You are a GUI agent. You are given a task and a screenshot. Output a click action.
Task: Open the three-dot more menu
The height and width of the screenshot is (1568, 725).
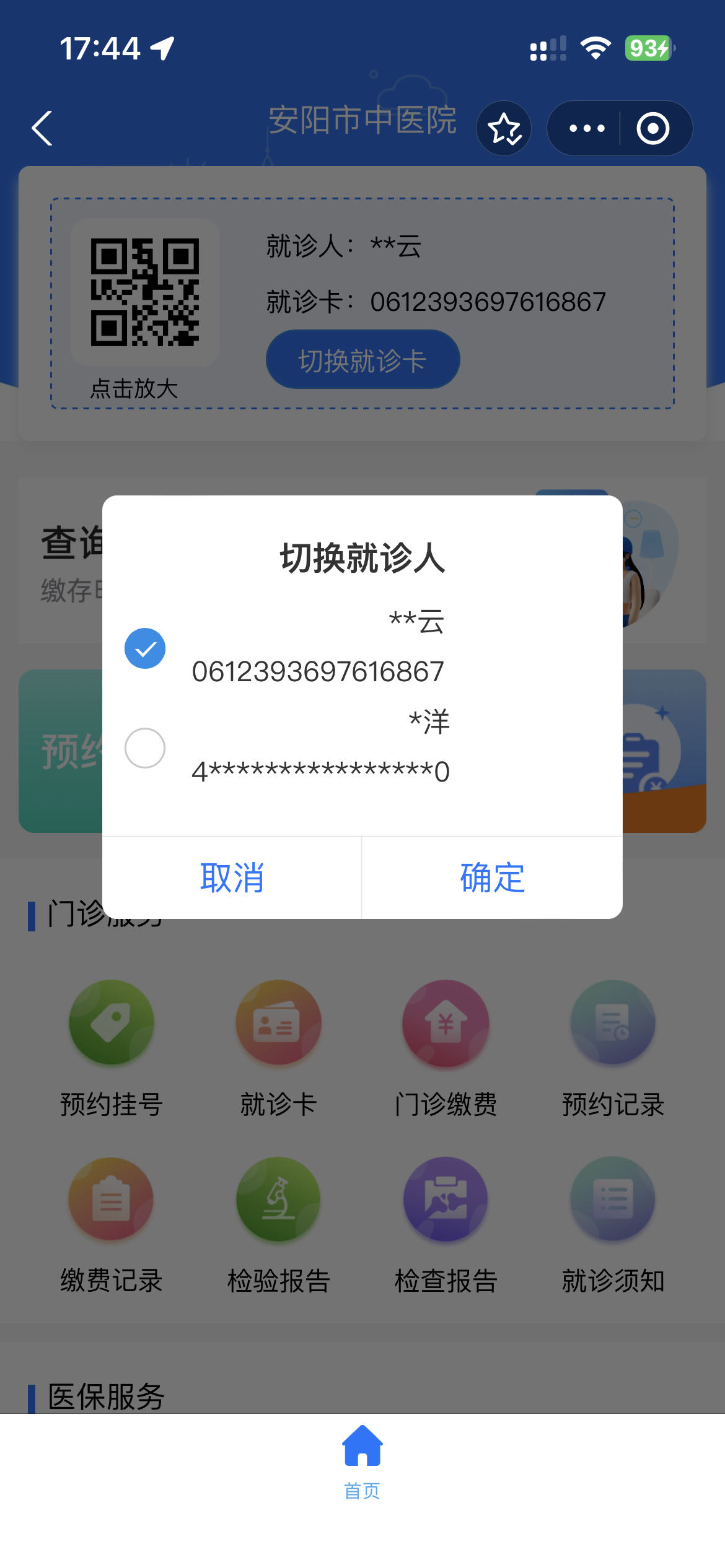coord(586,128)
